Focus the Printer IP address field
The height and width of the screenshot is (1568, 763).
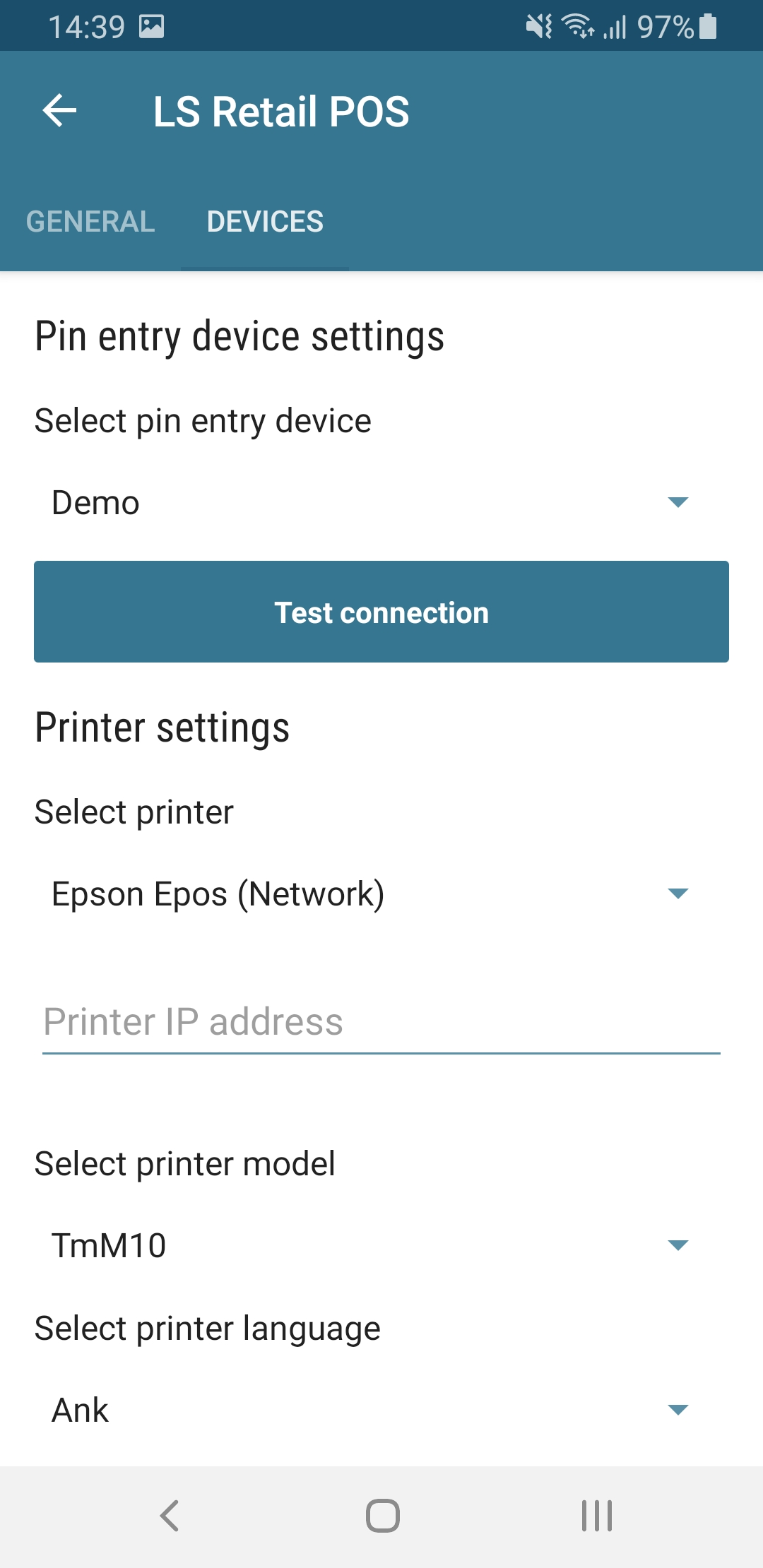pyautogui.click(x=381, y=1023)
